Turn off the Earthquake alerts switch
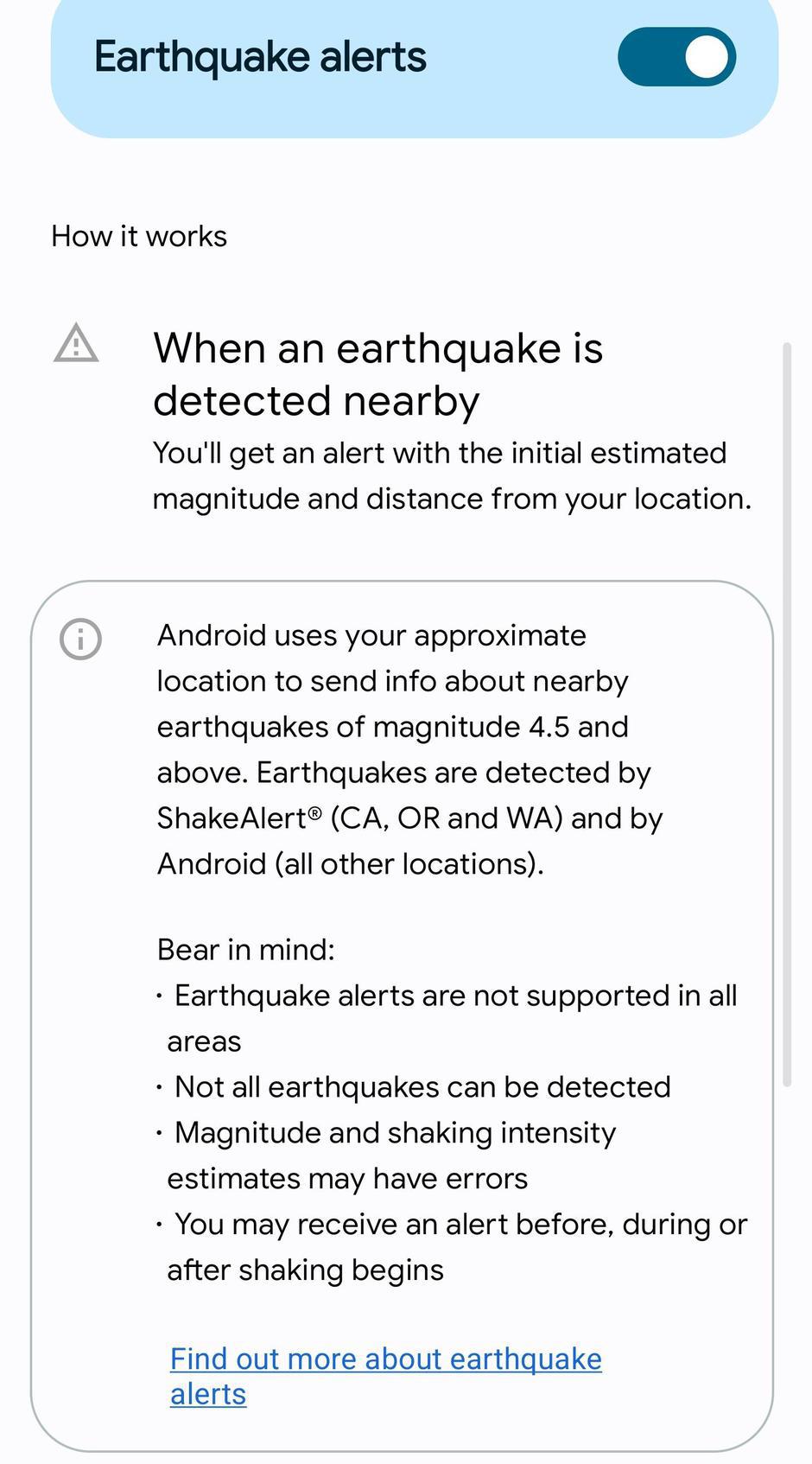The width and height of the screenshot is (812, 1464). [676, 57]
